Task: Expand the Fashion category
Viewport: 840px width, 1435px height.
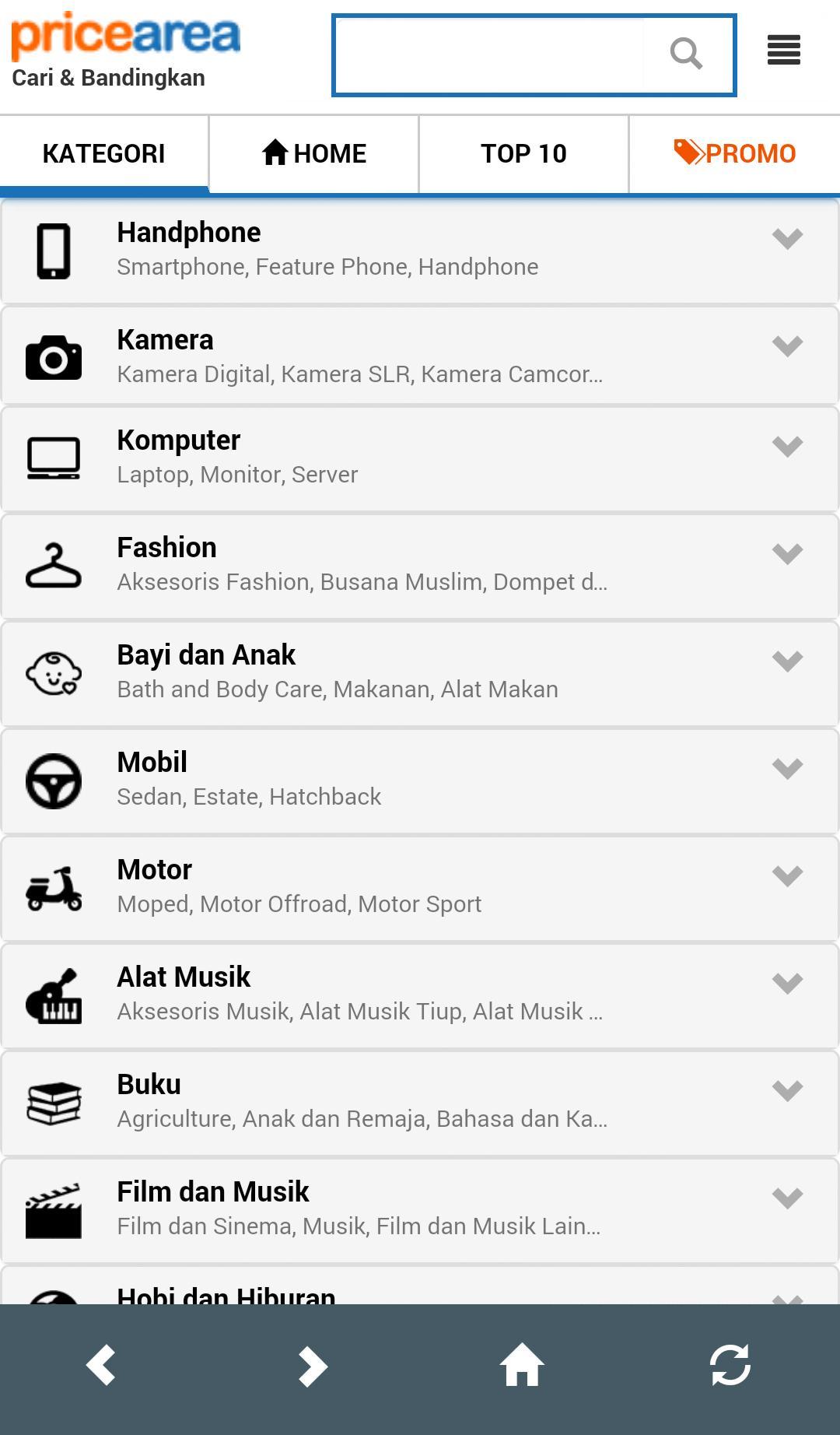Action: pos(787,554)
